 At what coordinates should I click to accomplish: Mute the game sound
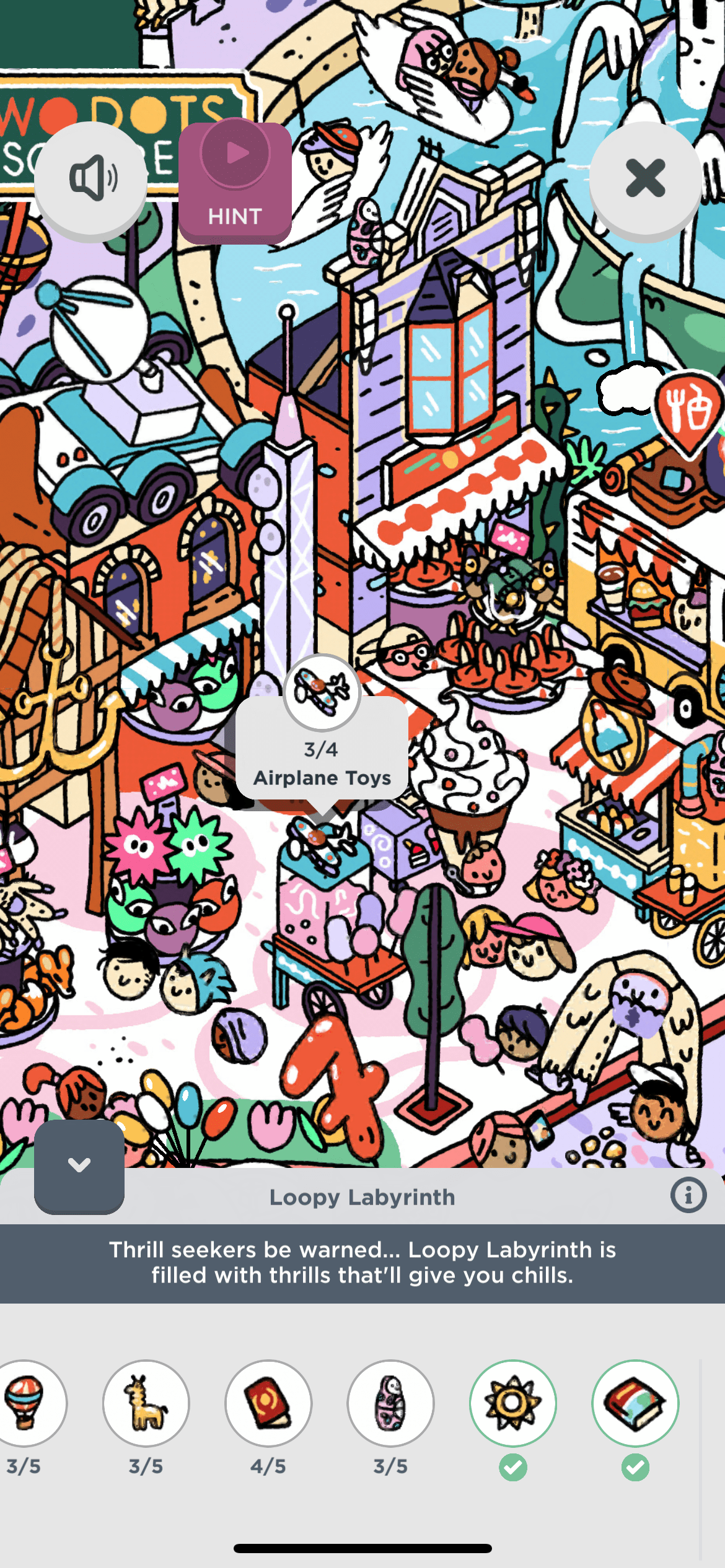[x=91, y=178]
